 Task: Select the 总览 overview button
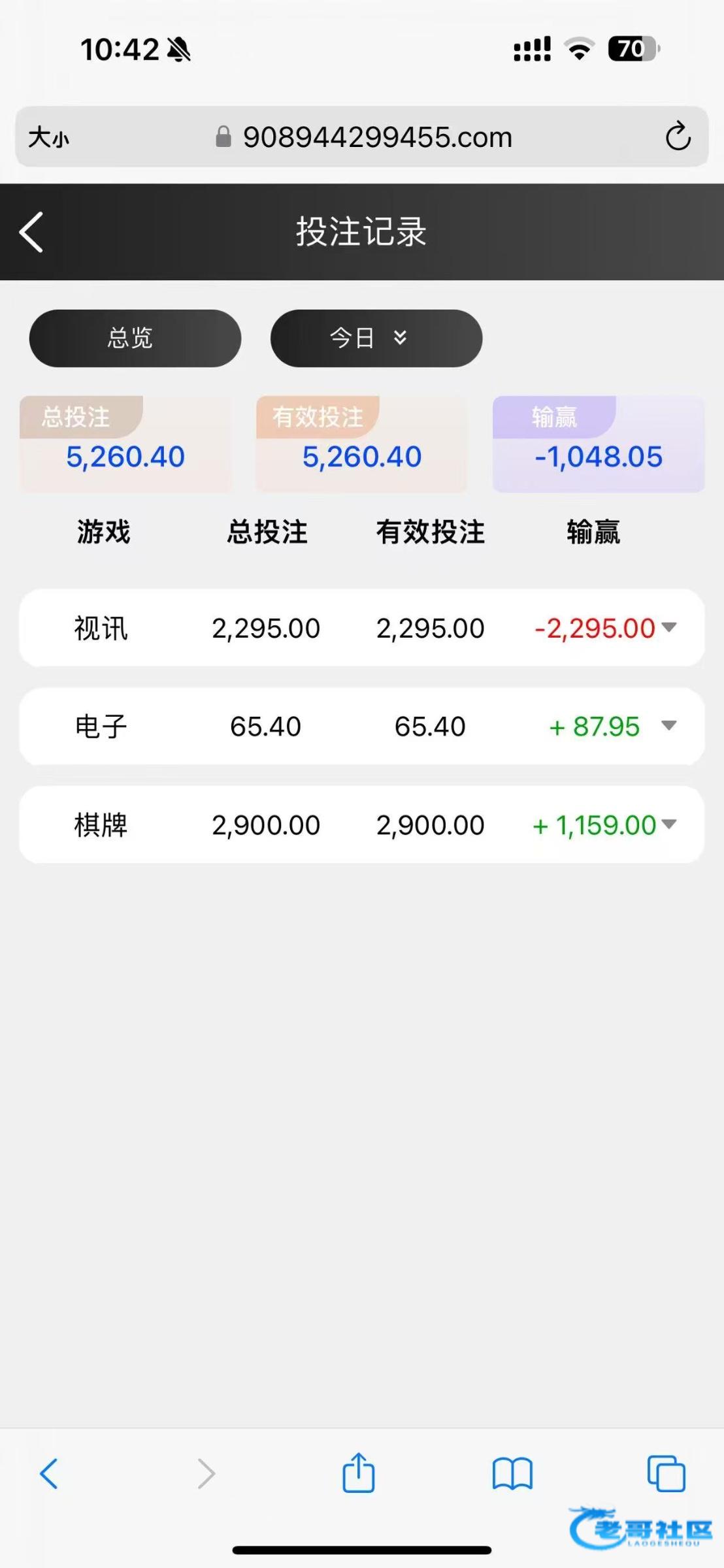pos(135,338)
